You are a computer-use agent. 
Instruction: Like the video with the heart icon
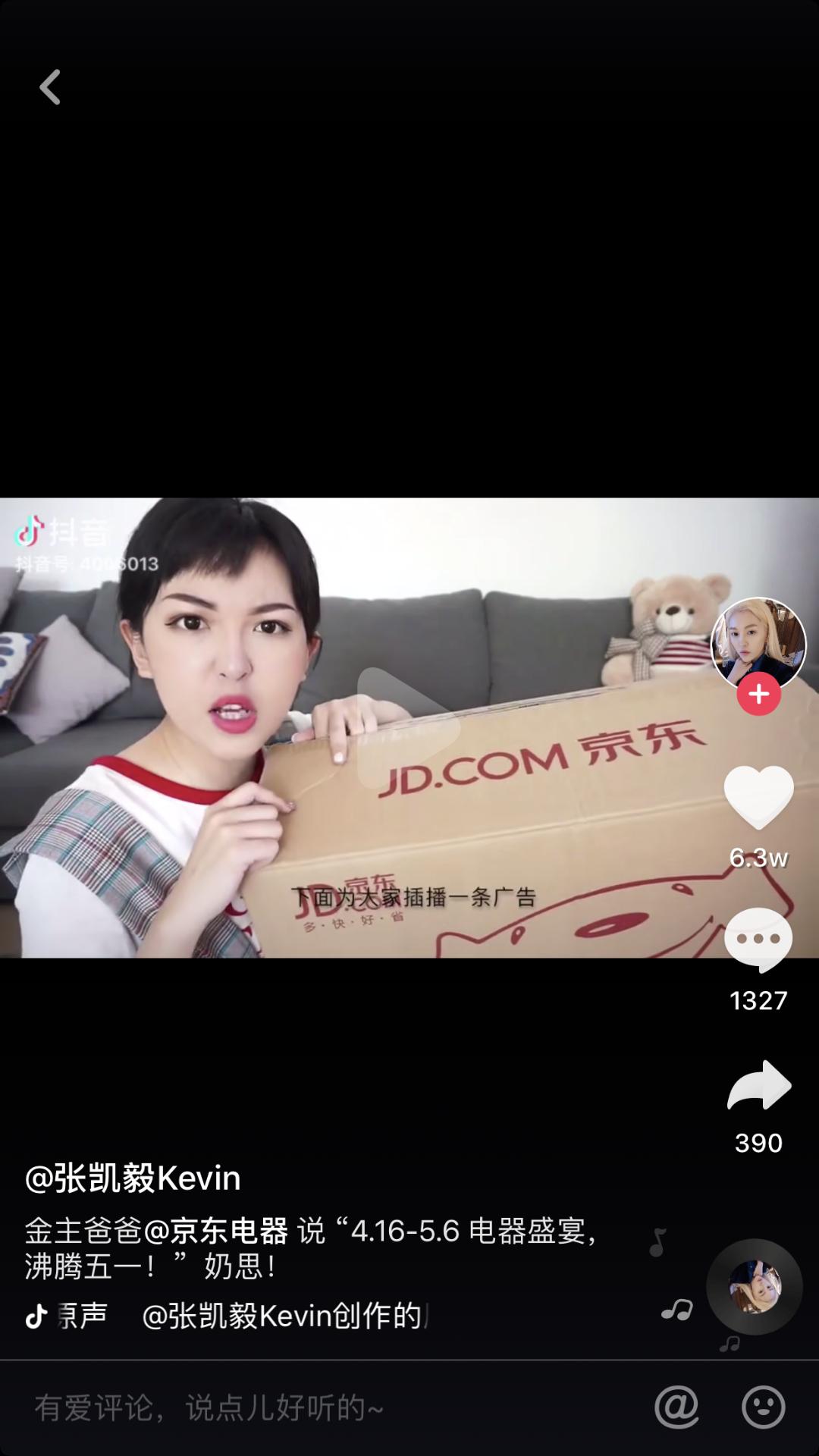(x=758, y=794)
